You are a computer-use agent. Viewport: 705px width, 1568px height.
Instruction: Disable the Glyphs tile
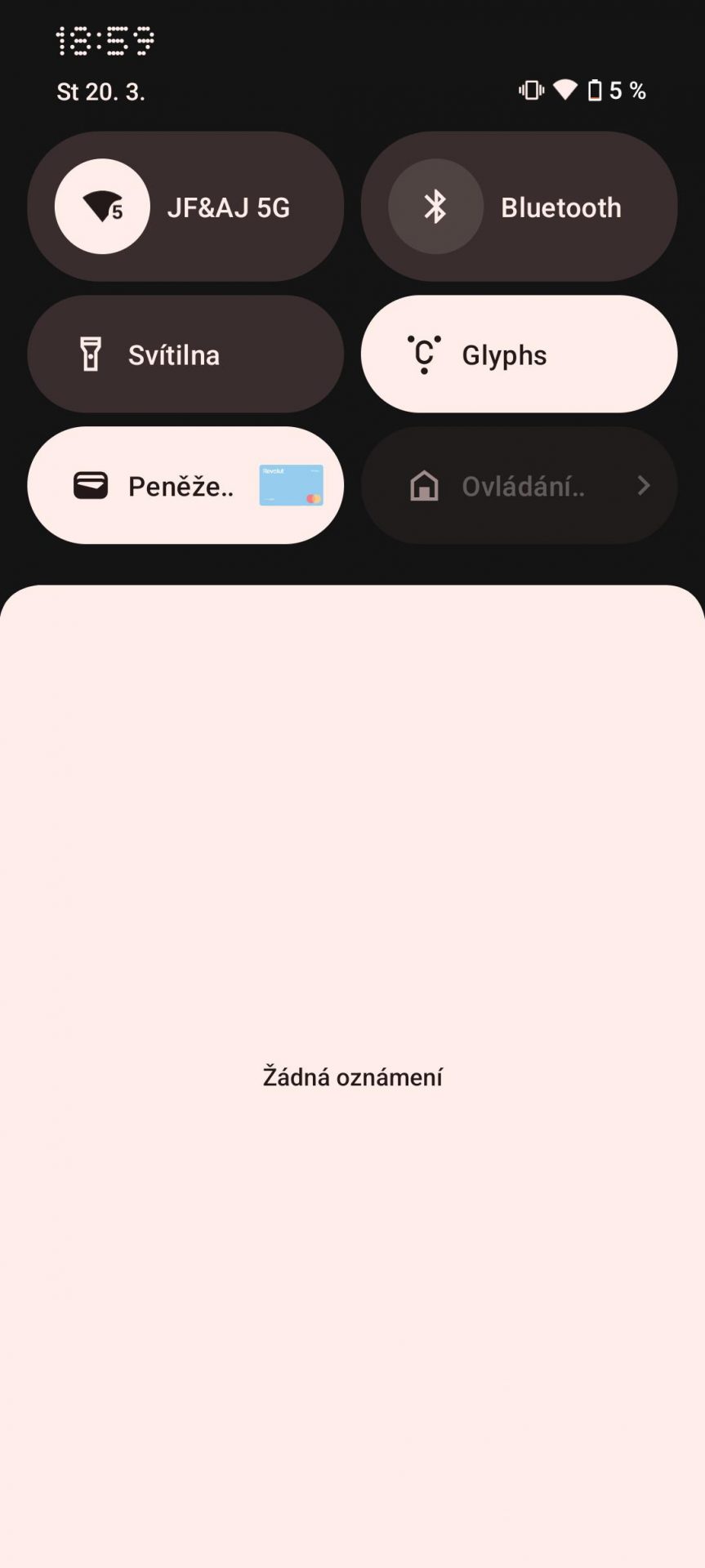(x=519, y=354)
